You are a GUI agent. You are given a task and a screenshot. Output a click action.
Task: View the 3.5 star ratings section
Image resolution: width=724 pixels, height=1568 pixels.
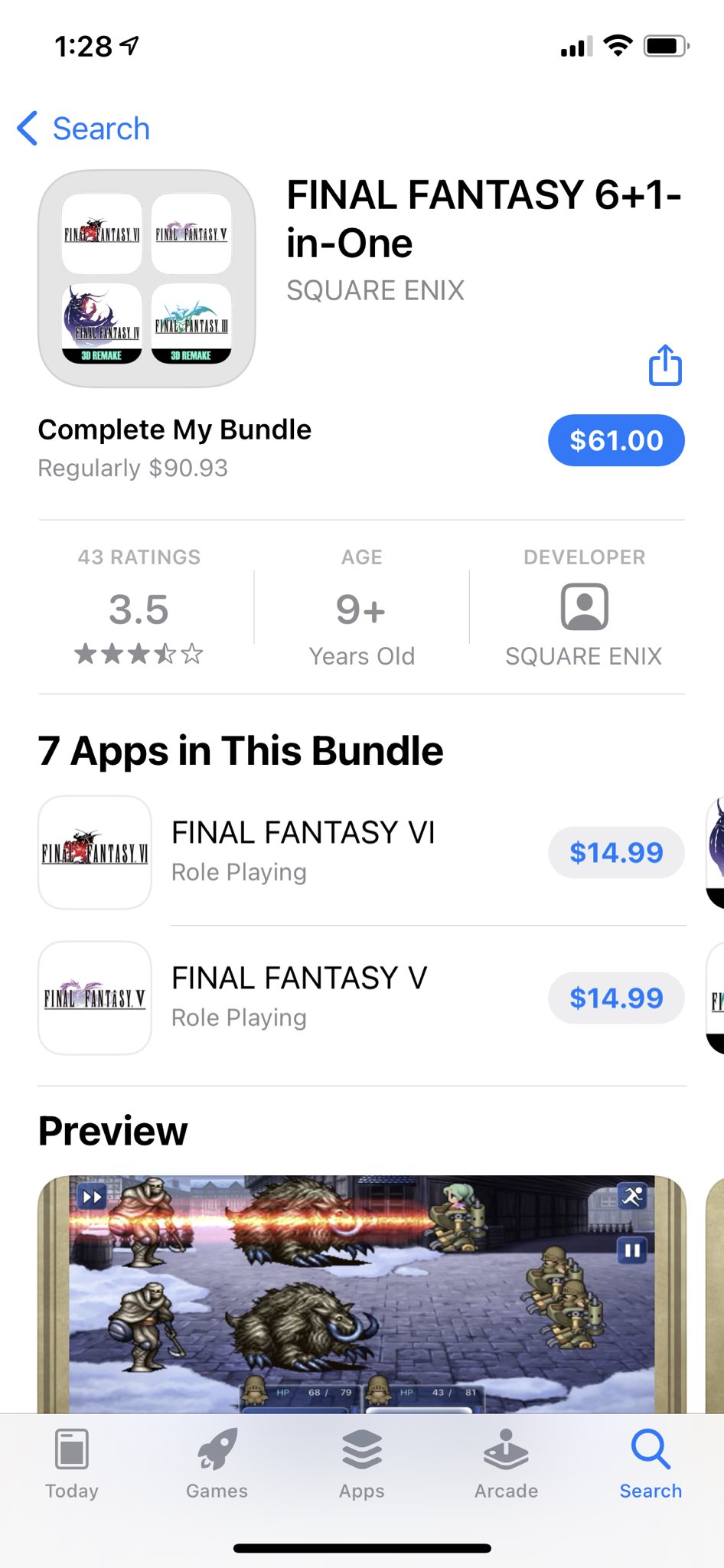(x=139, y=607)
